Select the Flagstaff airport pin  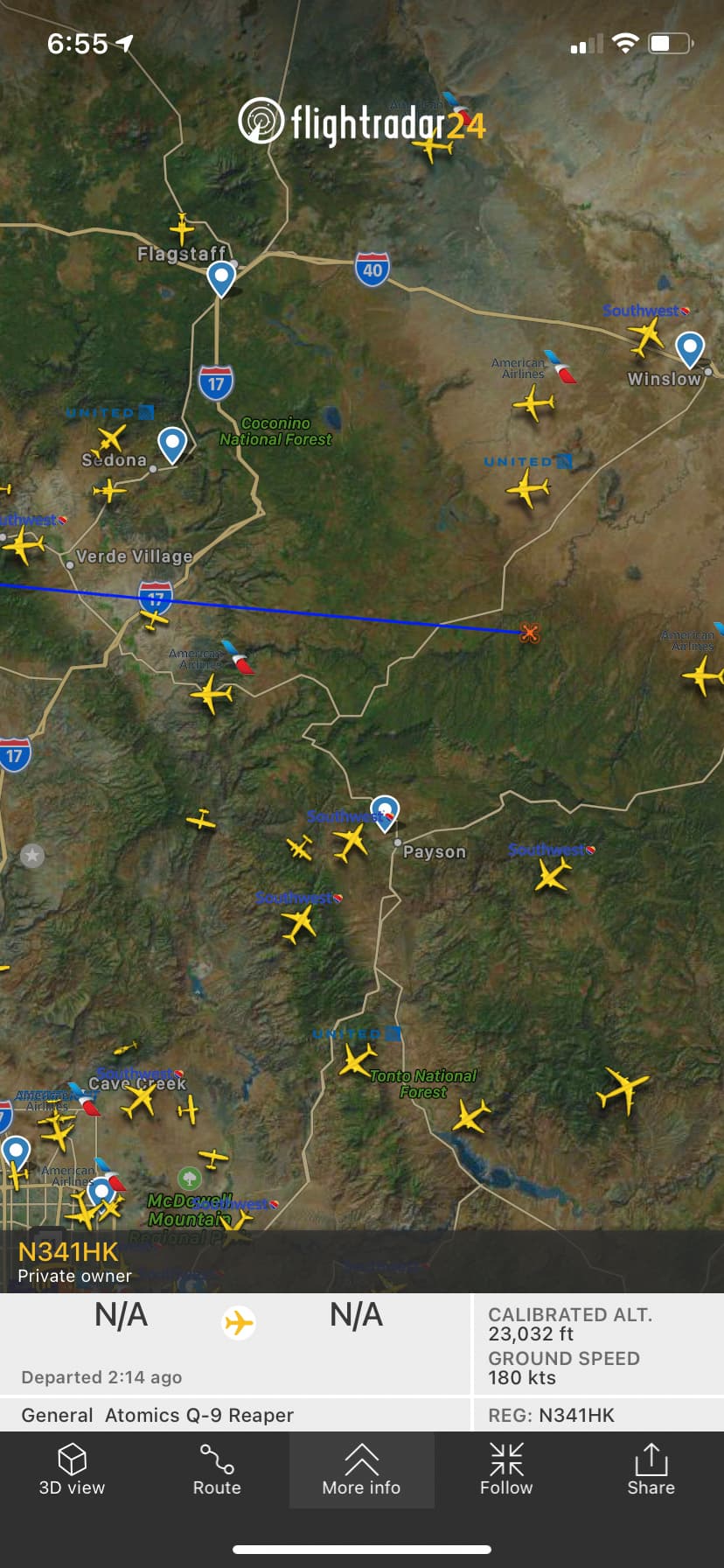[x=221, y=278]
